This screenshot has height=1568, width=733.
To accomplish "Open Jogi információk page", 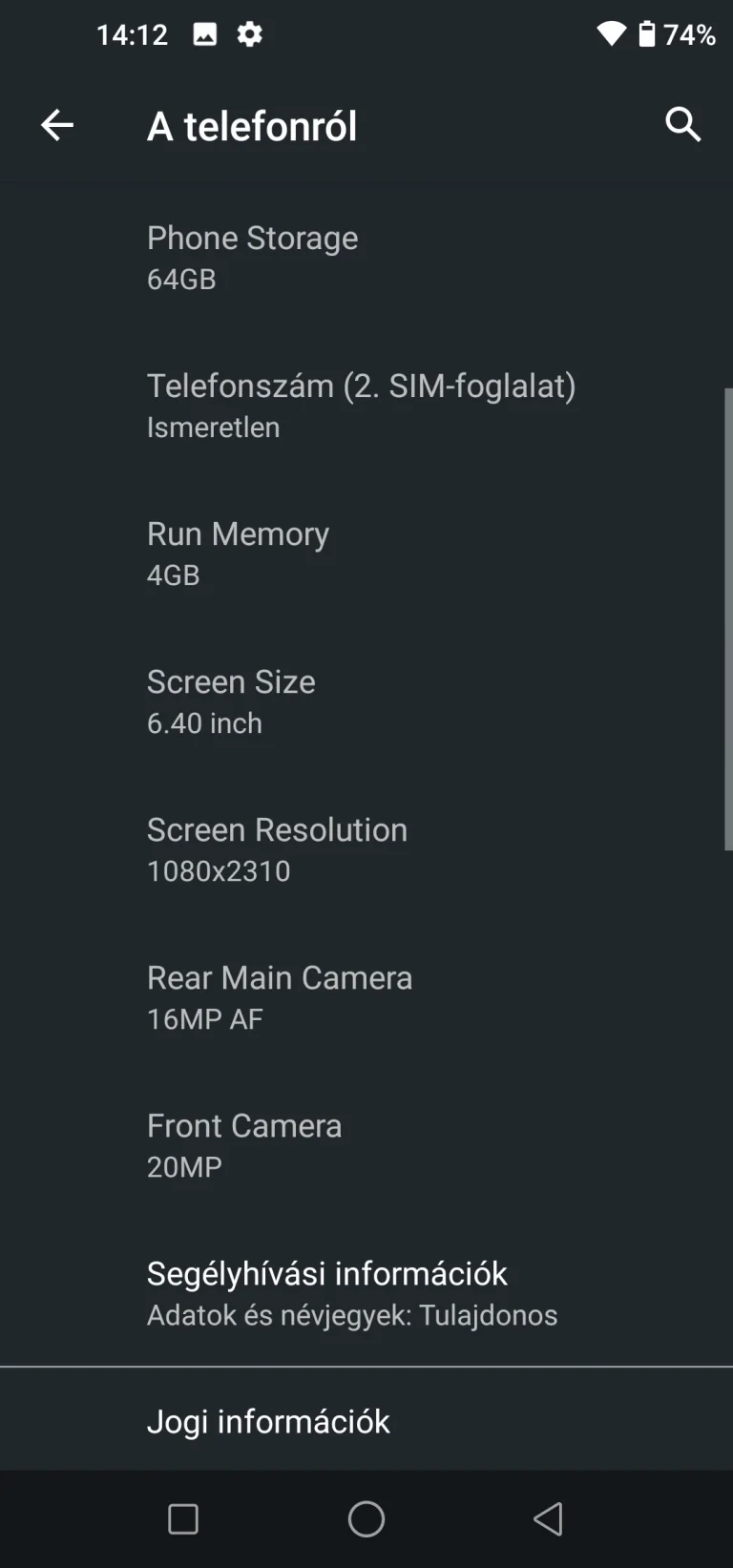I will pyautogui.click(x=366, y=1421).
